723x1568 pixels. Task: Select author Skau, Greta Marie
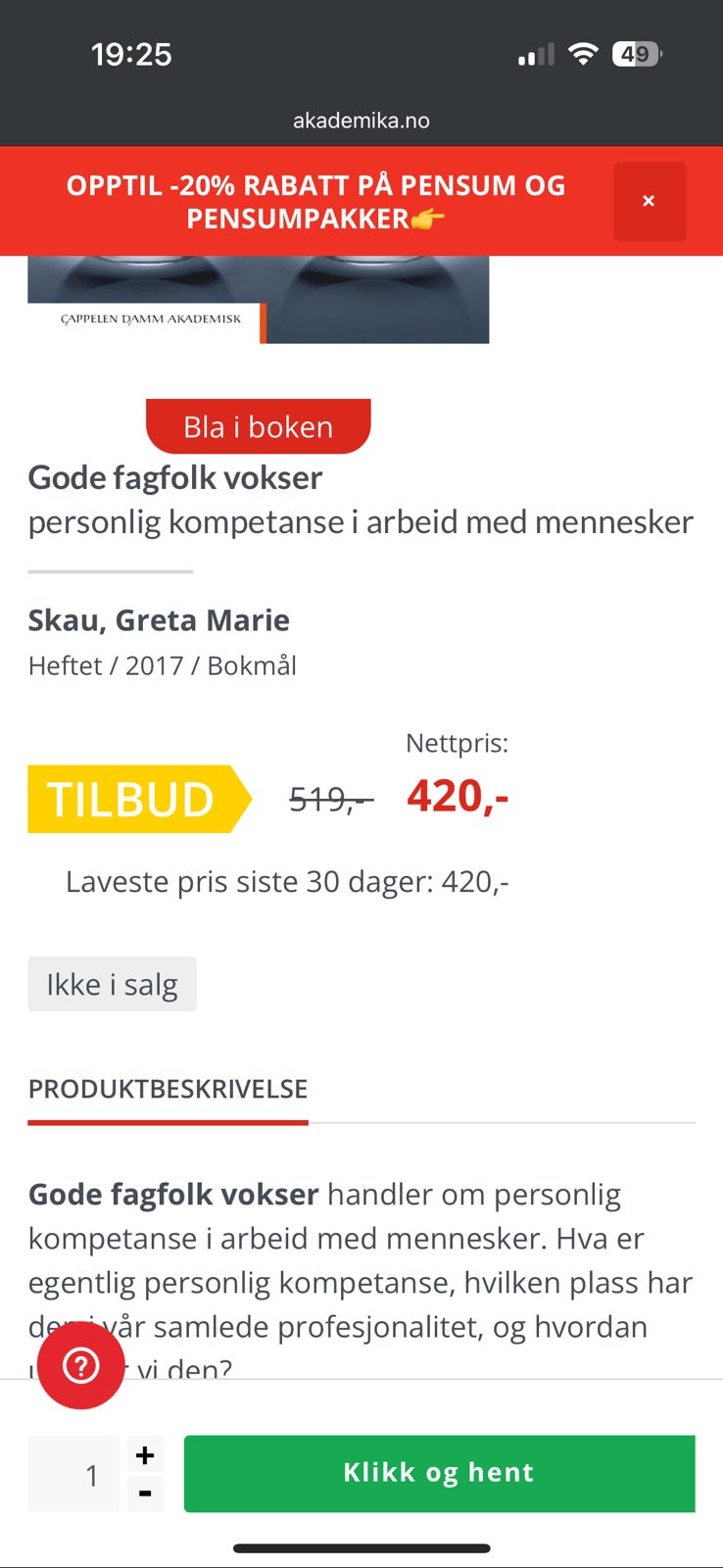pos(159,619)
